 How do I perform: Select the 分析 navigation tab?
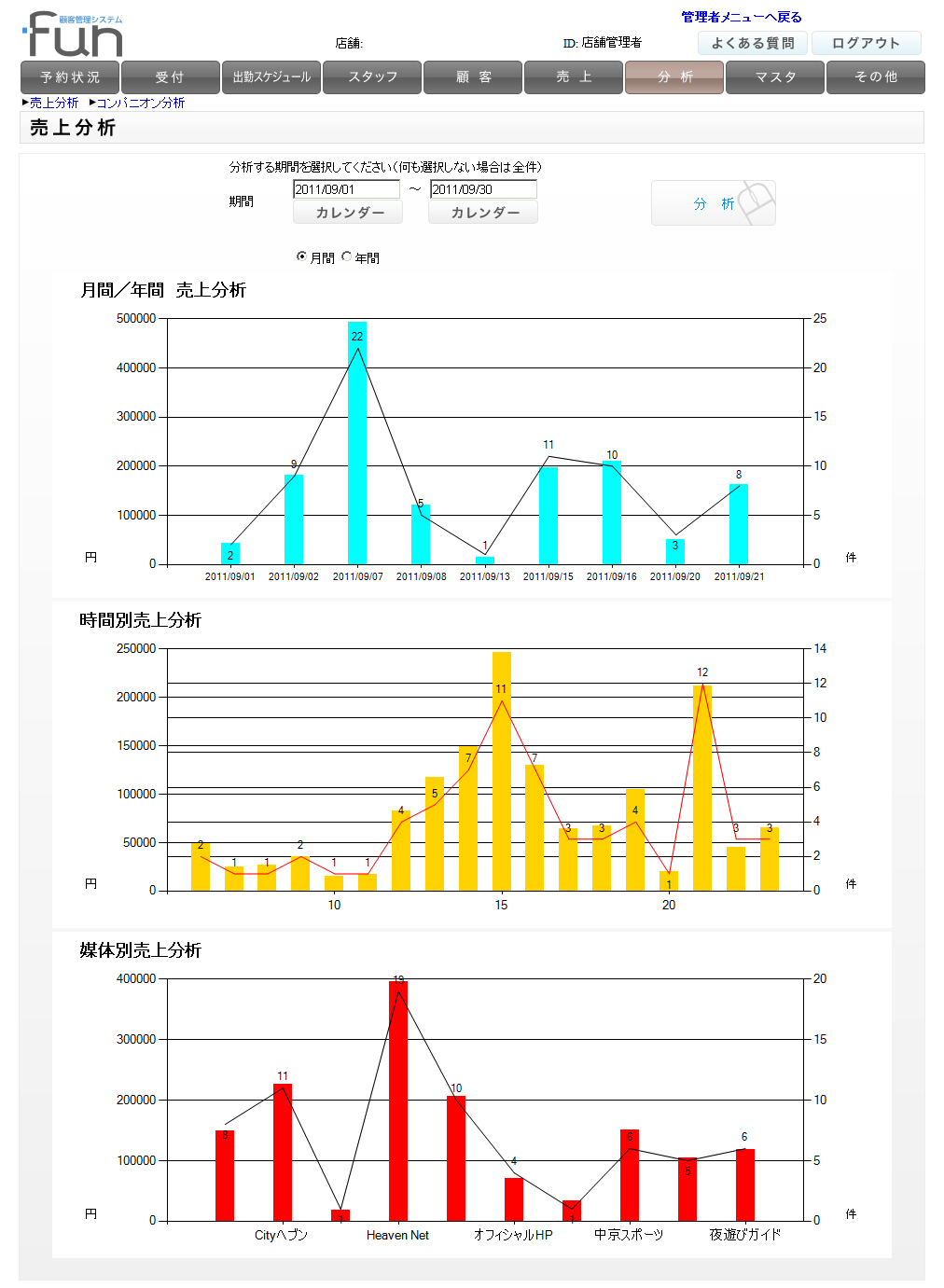tap(674, 77)
